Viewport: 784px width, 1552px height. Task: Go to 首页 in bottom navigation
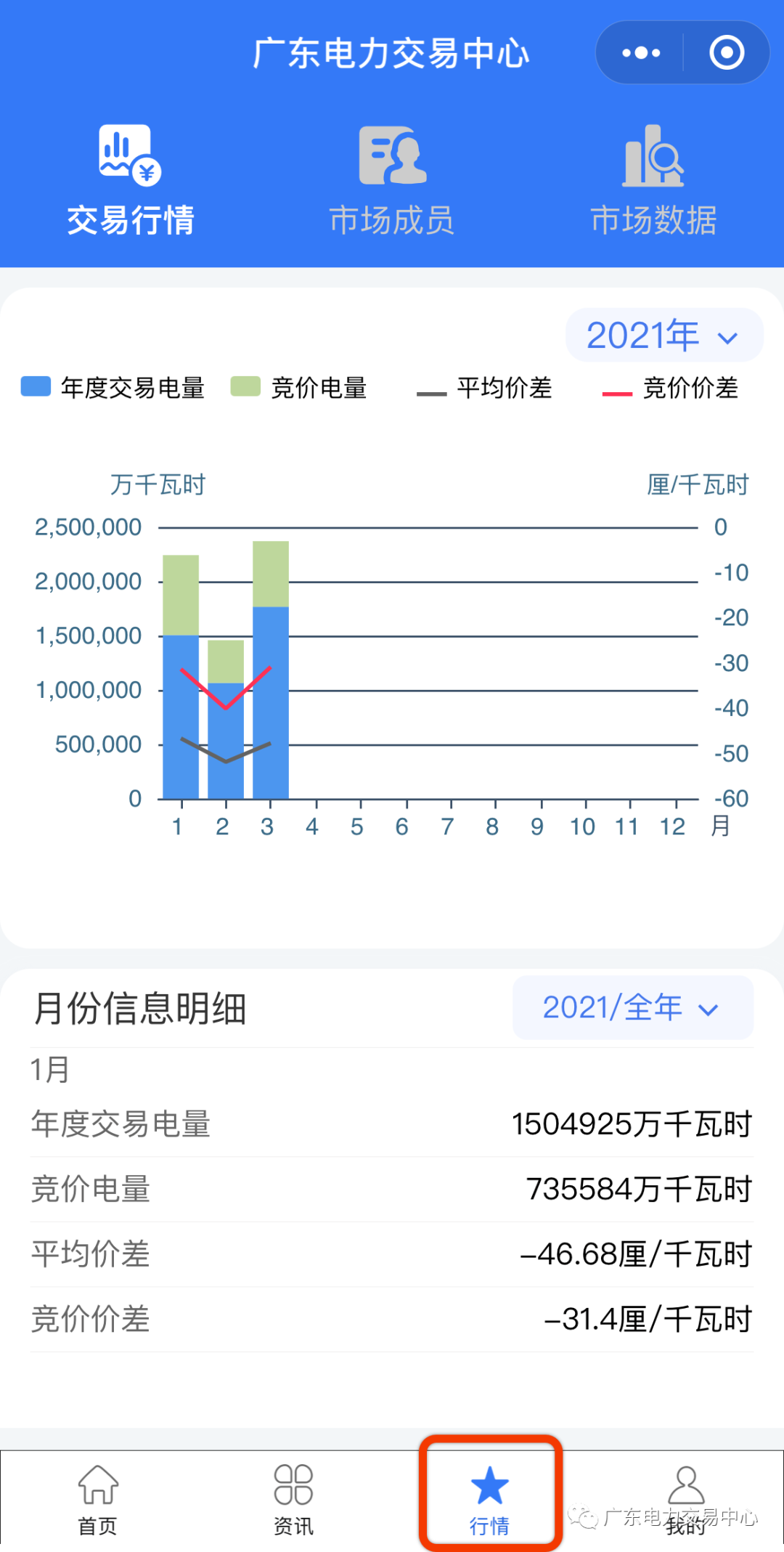point(98,1500)
